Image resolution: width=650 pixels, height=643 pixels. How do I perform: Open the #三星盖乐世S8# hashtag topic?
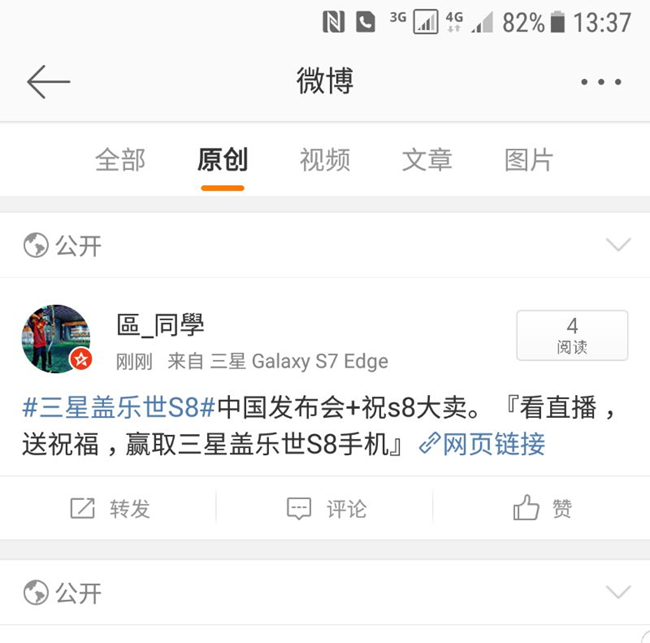point(119,408)
